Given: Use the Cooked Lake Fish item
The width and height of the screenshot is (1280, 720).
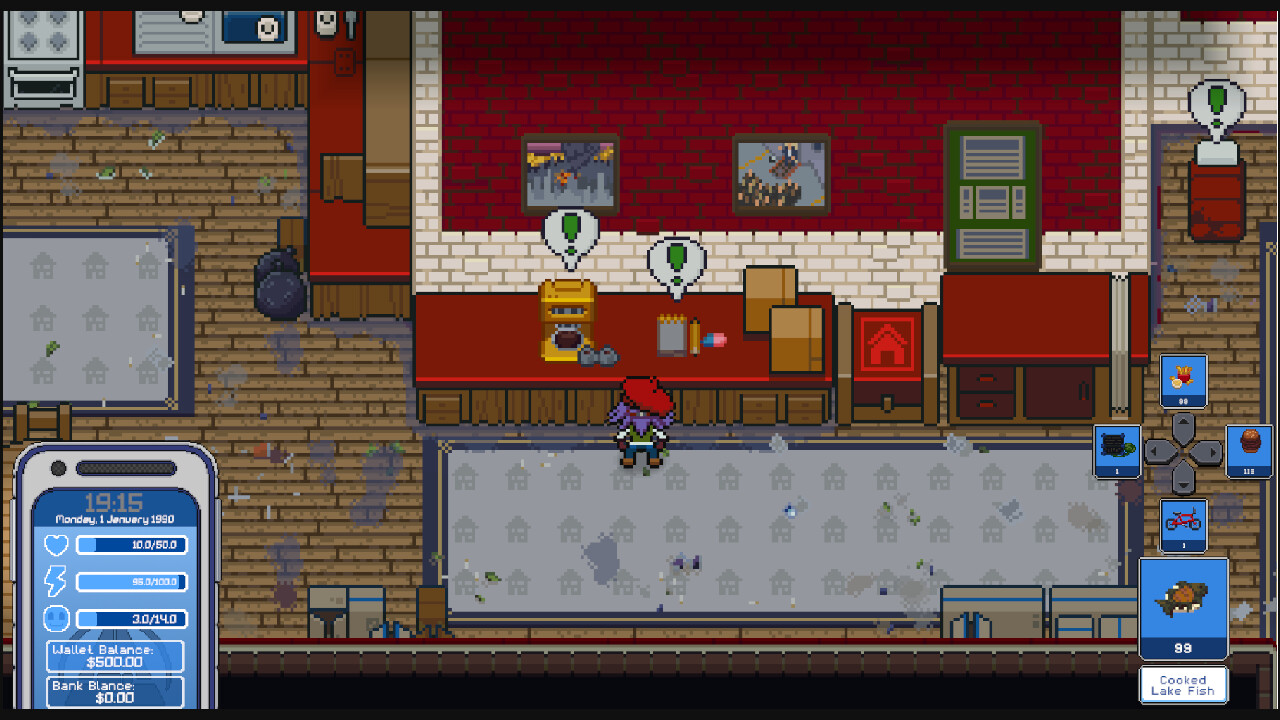Looking at the screenshot, I should pos(1183,606).
